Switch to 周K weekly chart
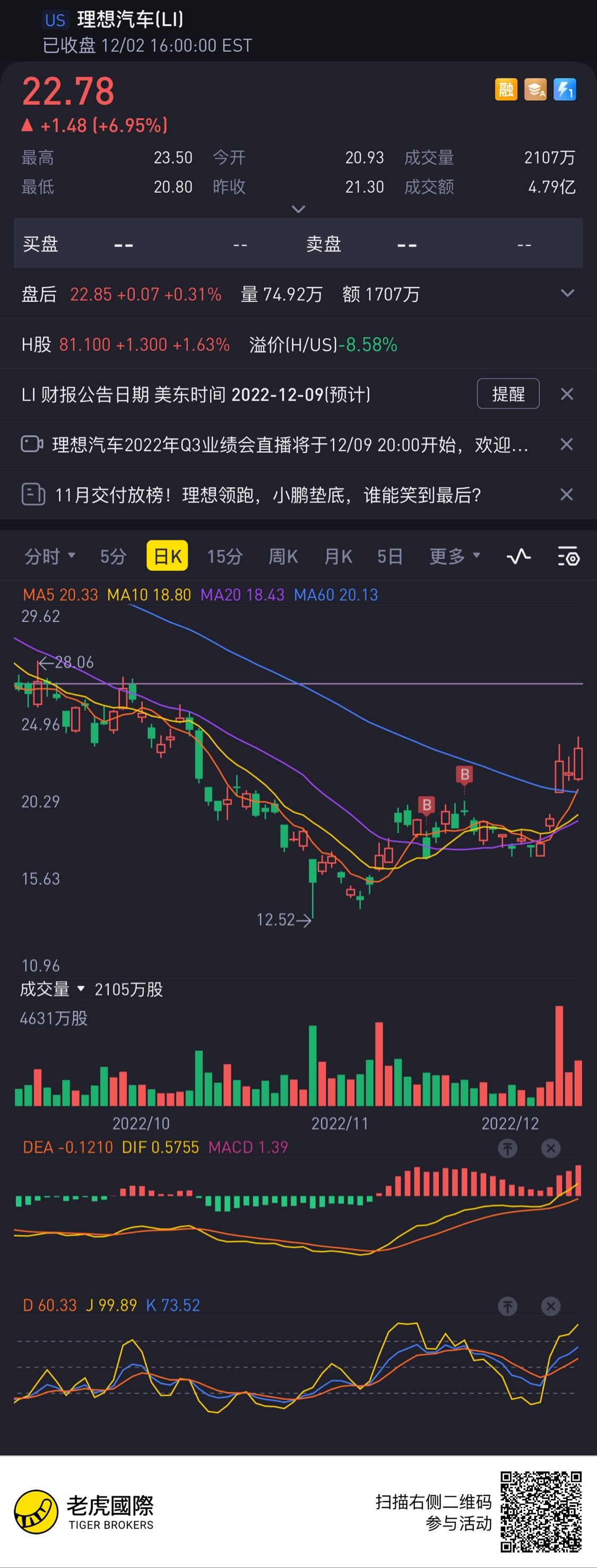Viewport: 597px width, 1568px height. (283, 556)
